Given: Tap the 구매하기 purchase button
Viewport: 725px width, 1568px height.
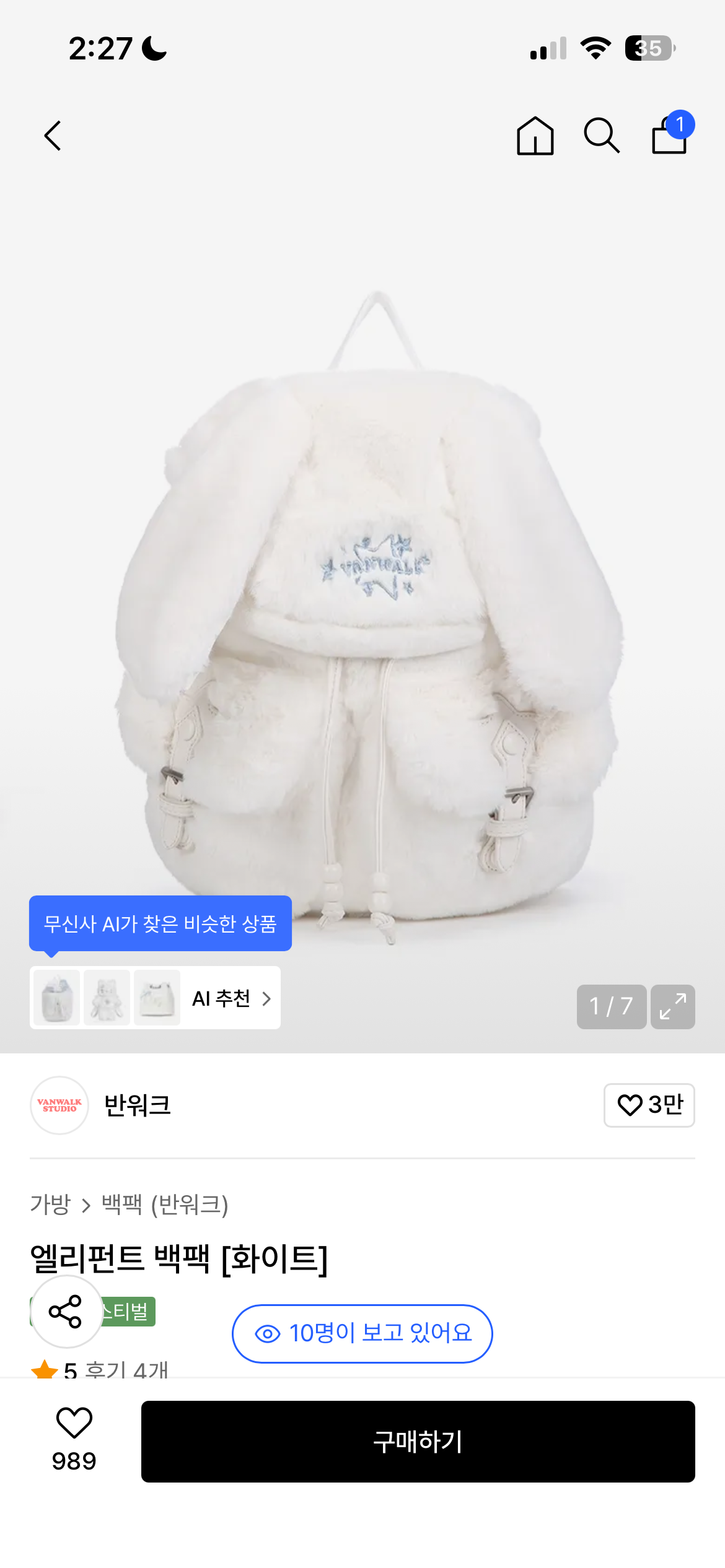Looking at the screenshot, I should click(x=418, y=1441).
